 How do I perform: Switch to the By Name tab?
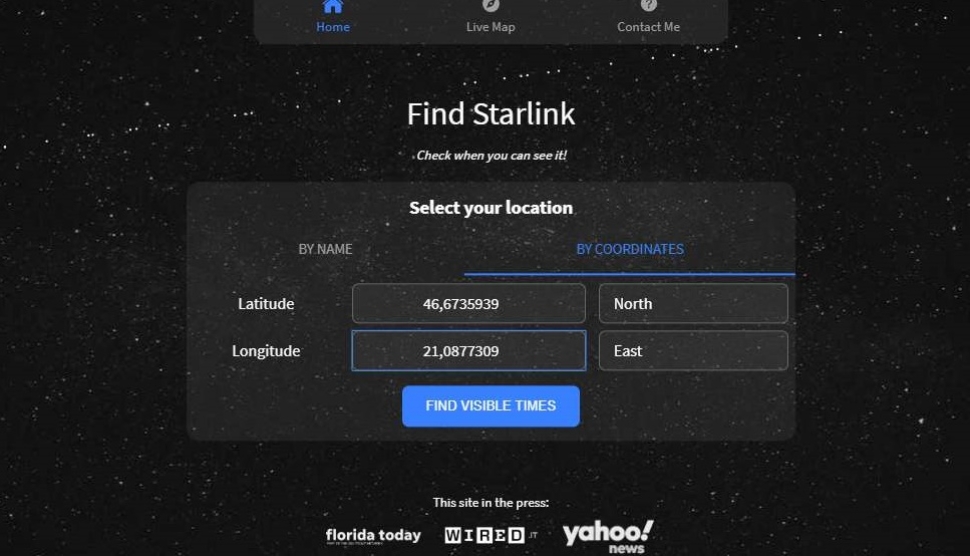(326, 249)
